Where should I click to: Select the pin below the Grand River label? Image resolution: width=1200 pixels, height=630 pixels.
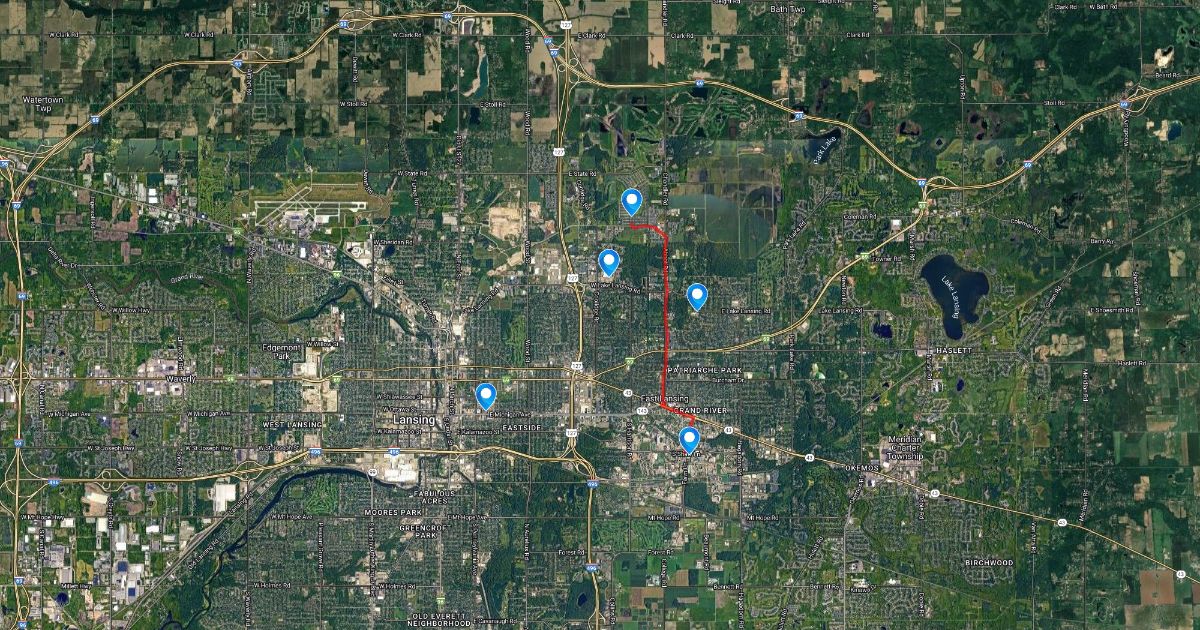point(689,439)
